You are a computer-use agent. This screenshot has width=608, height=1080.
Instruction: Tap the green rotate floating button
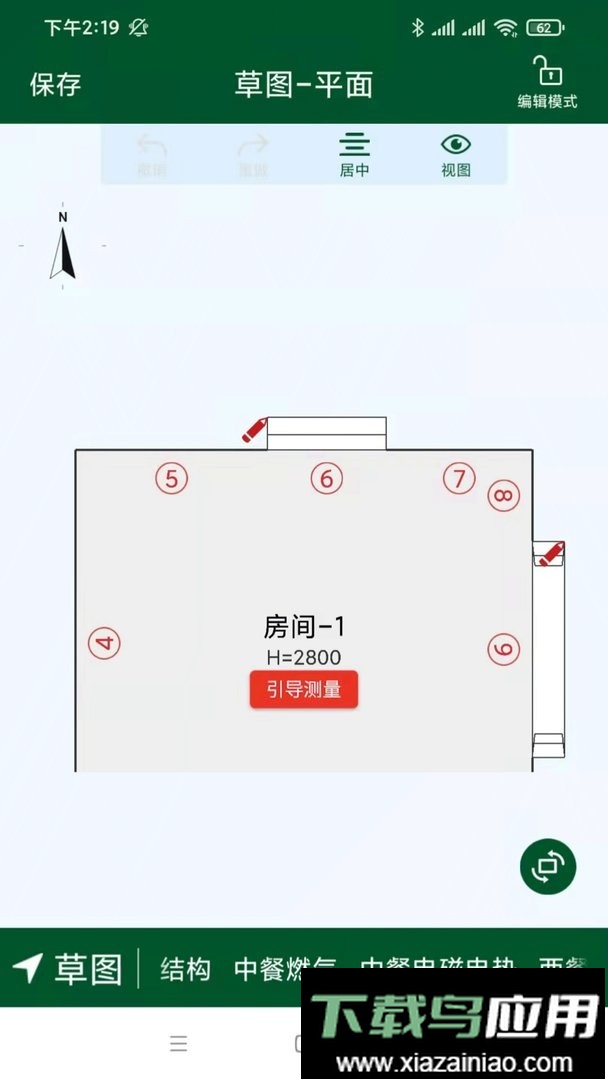pos(548,866)
